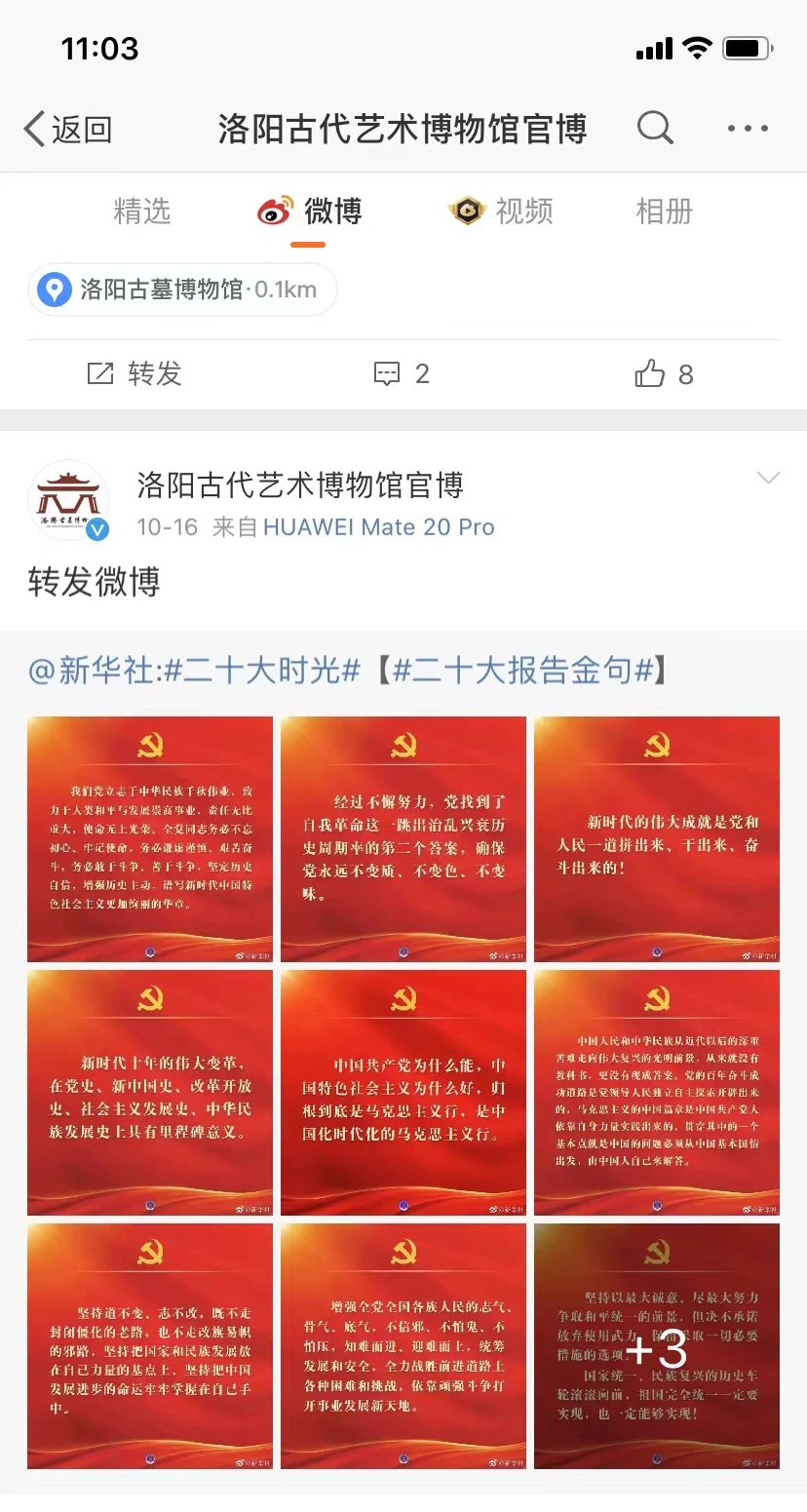Open the image starting 新时代的伟大成就
The width and height of the screenshot is (807, 1512).
[656, 839]
